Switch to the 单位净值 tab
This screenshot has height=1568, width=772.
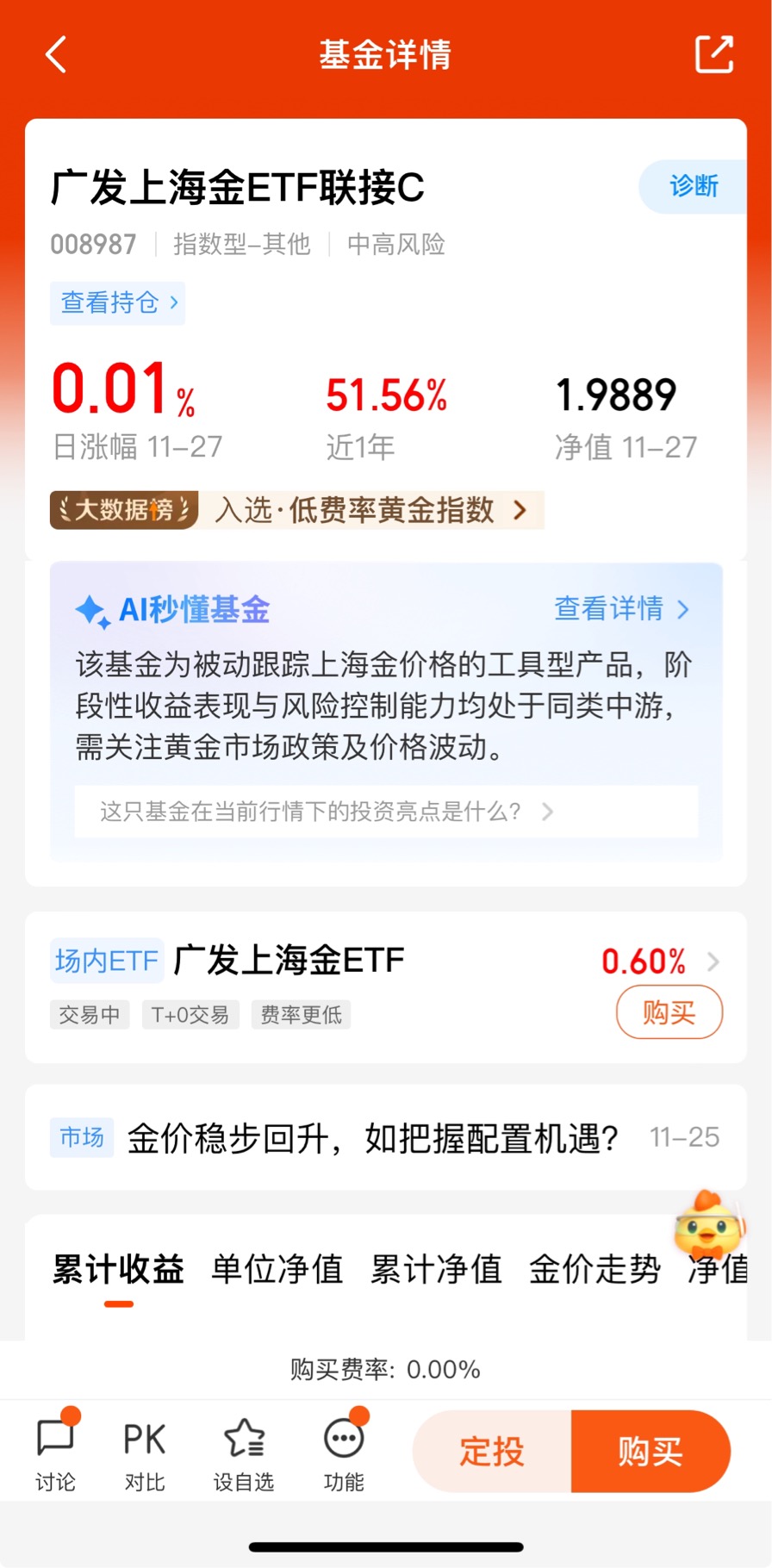277,1270
